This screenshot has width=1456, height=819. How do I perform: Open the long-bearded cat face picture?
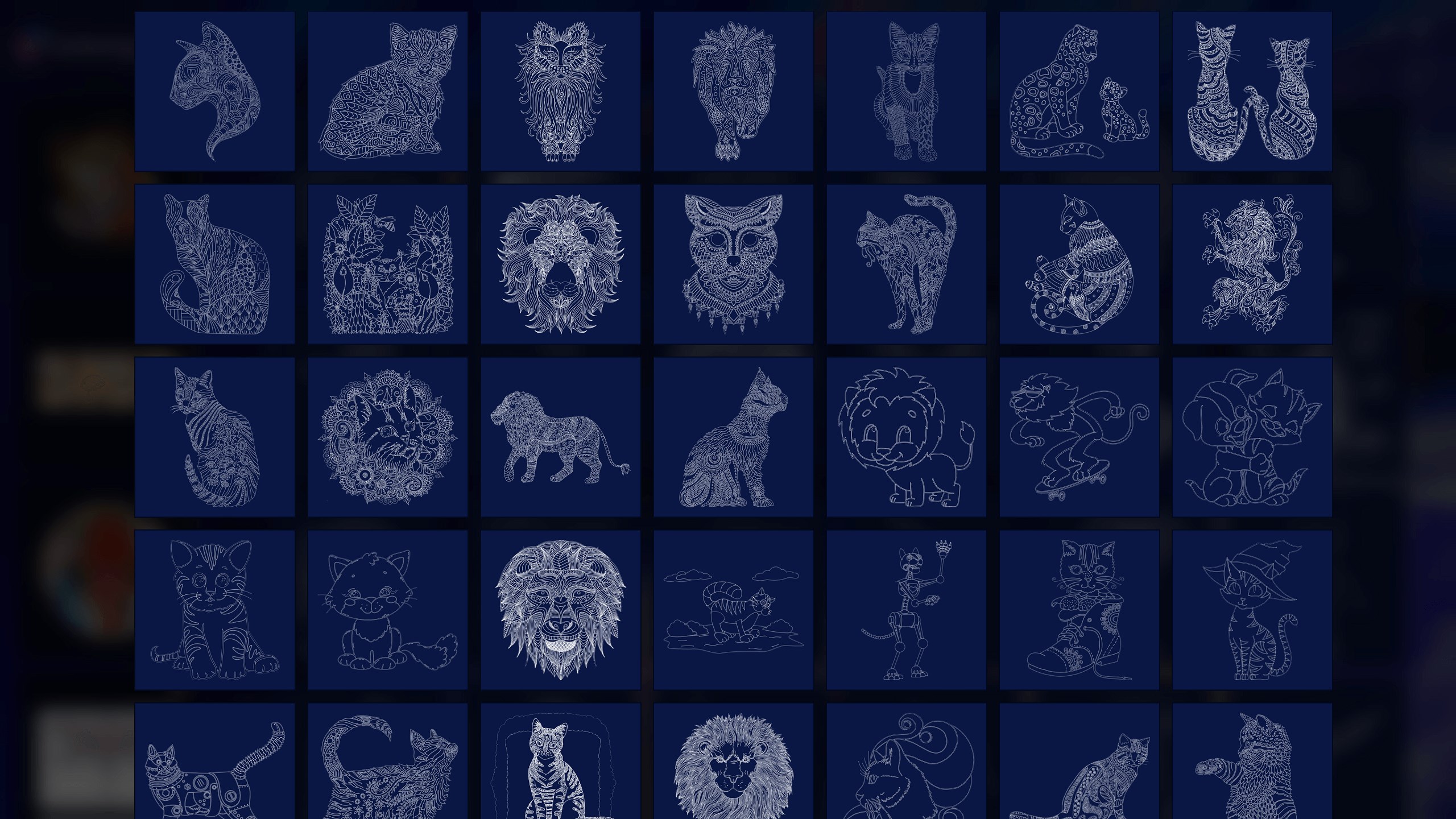(x=560, y=92)
